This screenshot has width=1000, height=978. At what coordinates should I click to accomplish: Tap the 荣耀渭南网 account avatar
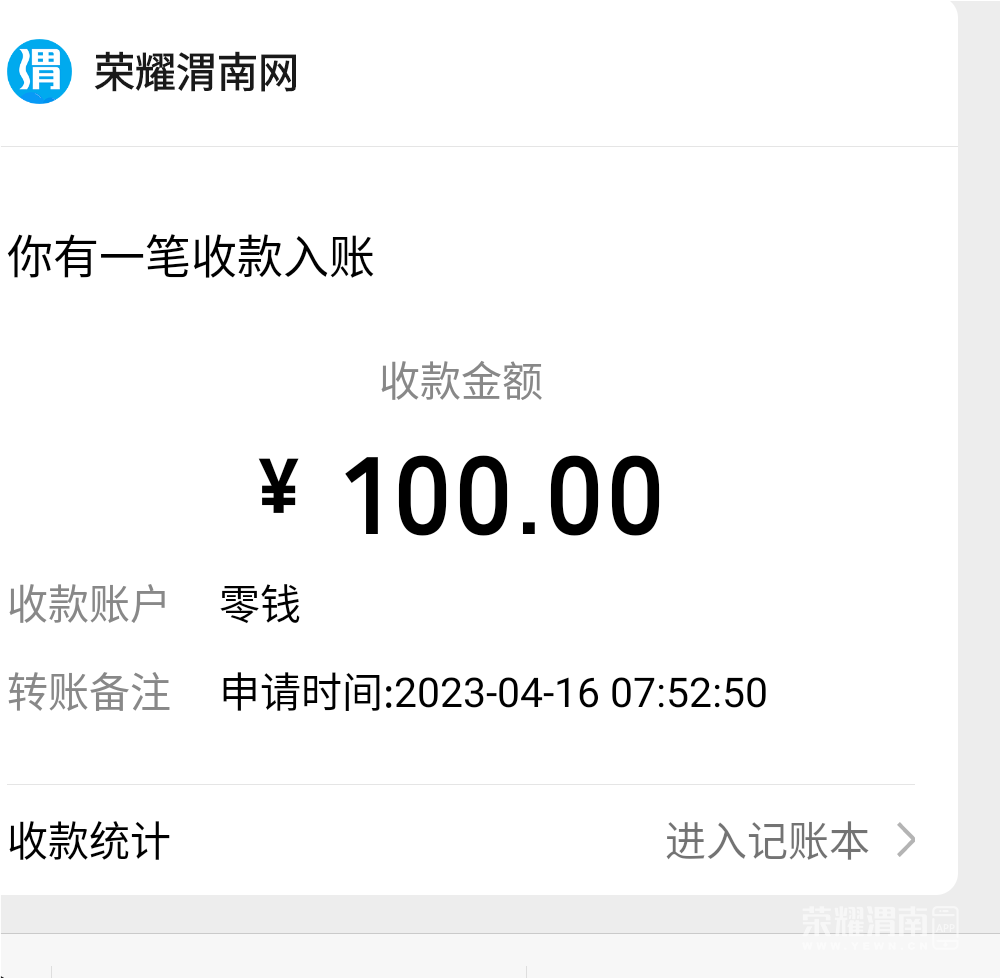click(40, 71)
